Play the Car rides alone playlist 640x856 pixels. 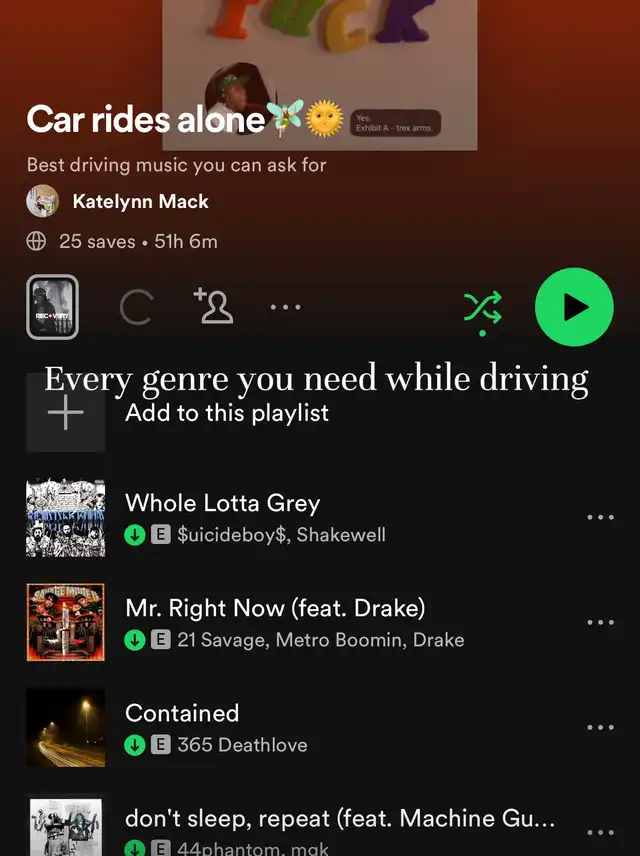(574, 307)
